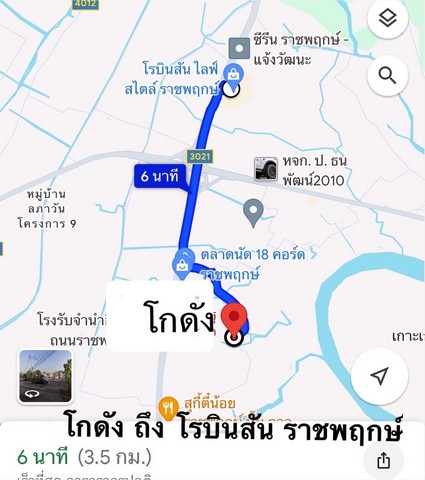Open the Street View thumbnail
Image resolution: width=425 pixels, height=480 pixels.
46,376
